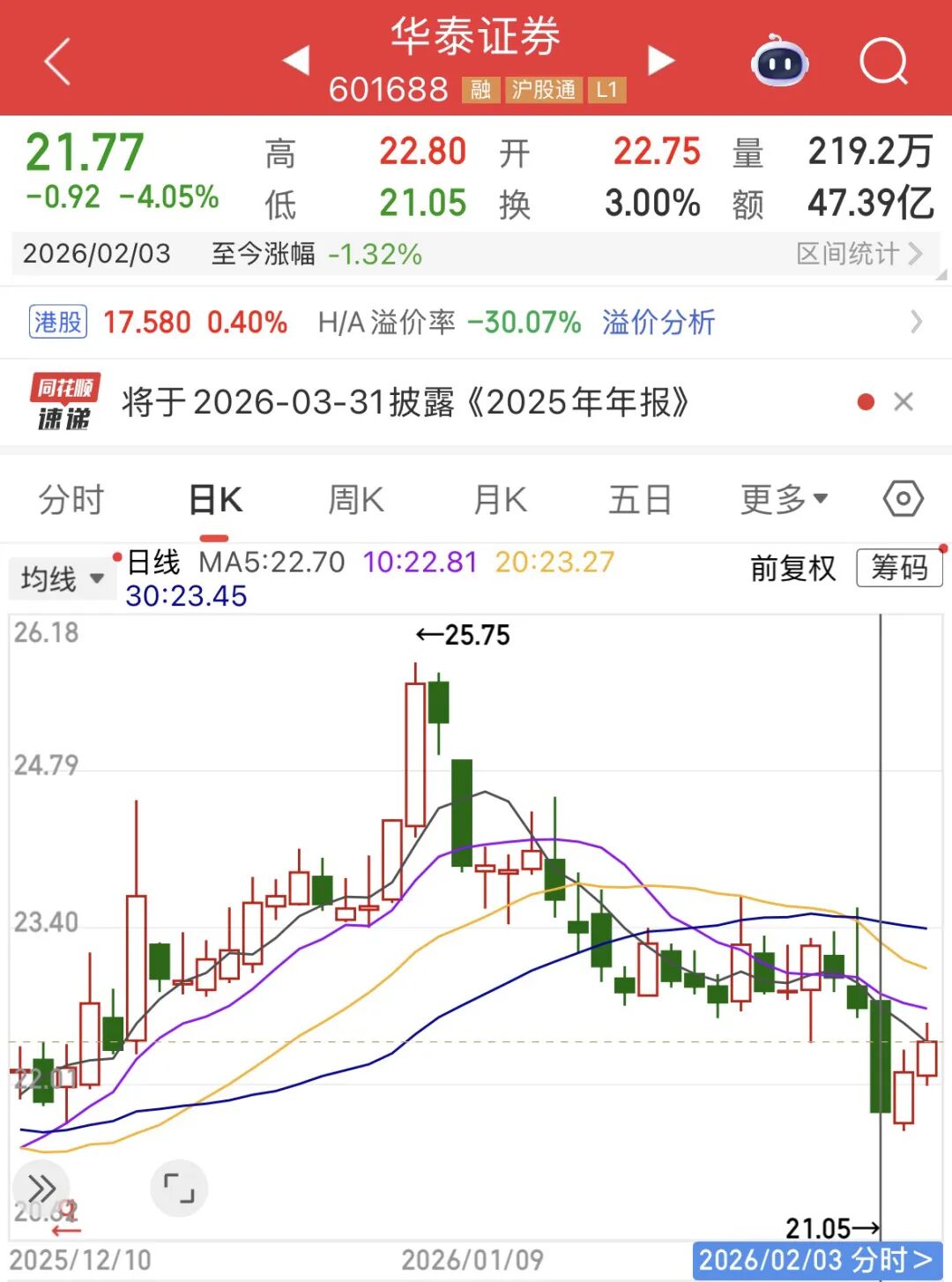The image size is (952, 1282).
Task: Open the robot AI assistant
Action: pyautogui.click(x=779, y=62)
